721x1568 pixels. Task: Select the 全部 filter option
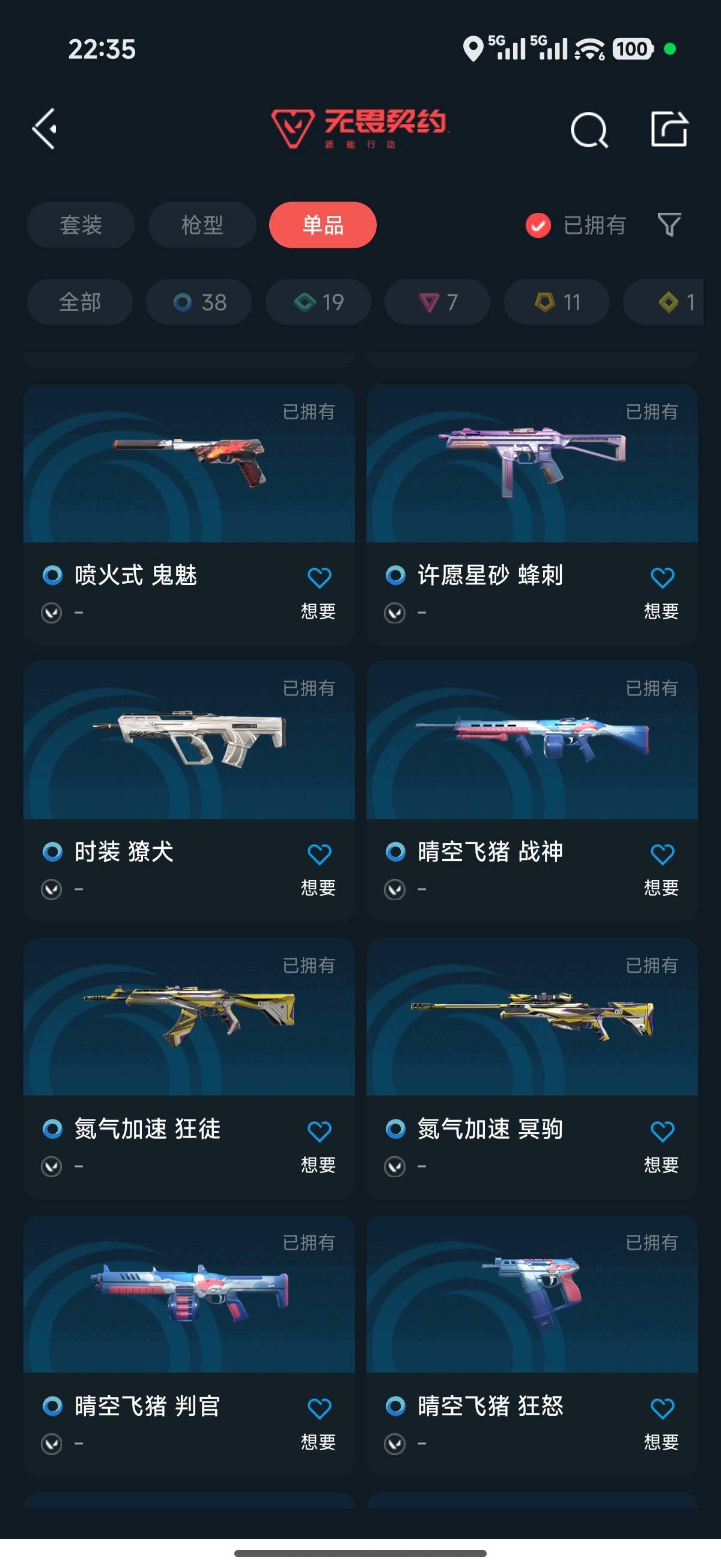(79, 302)
